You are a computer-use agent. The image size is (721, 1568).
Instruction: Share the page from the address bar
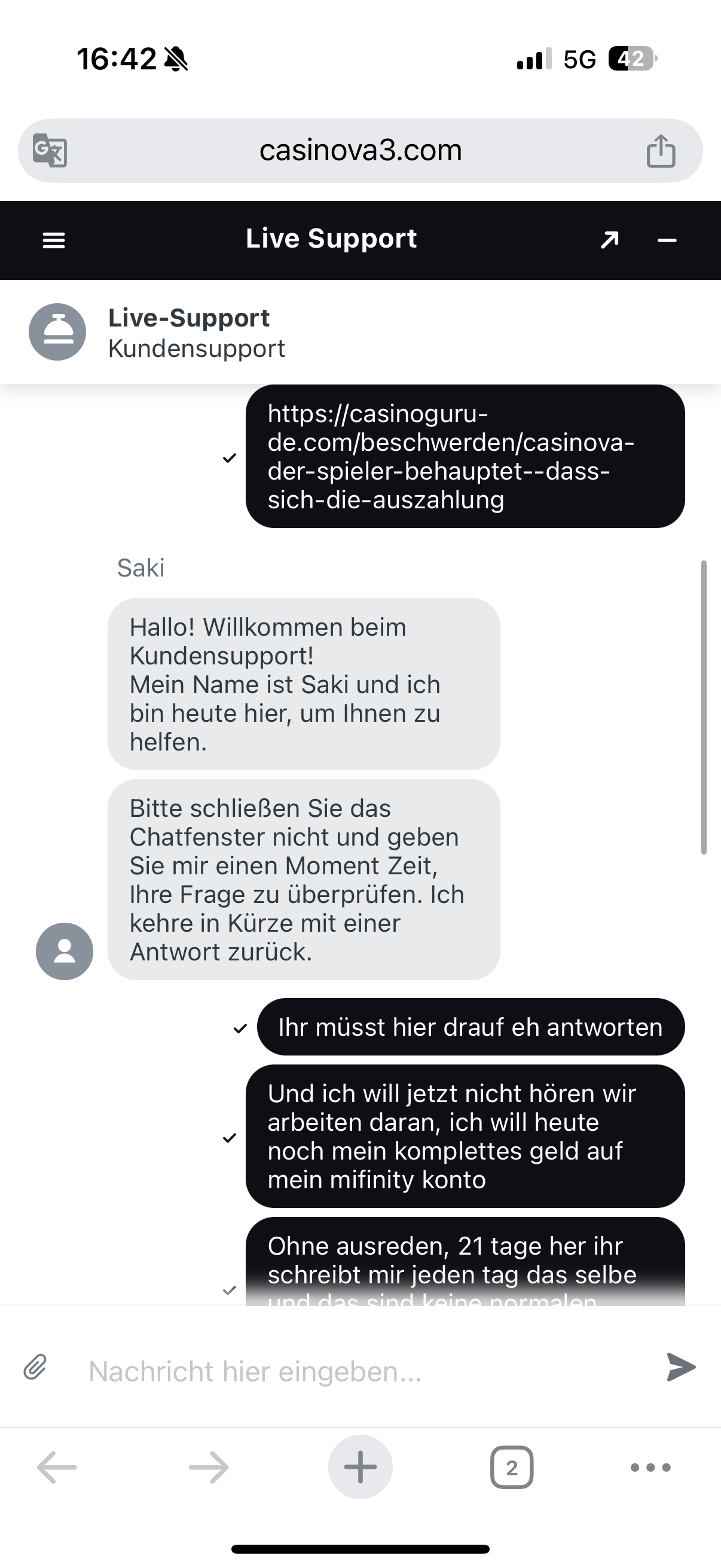(661, 151)
